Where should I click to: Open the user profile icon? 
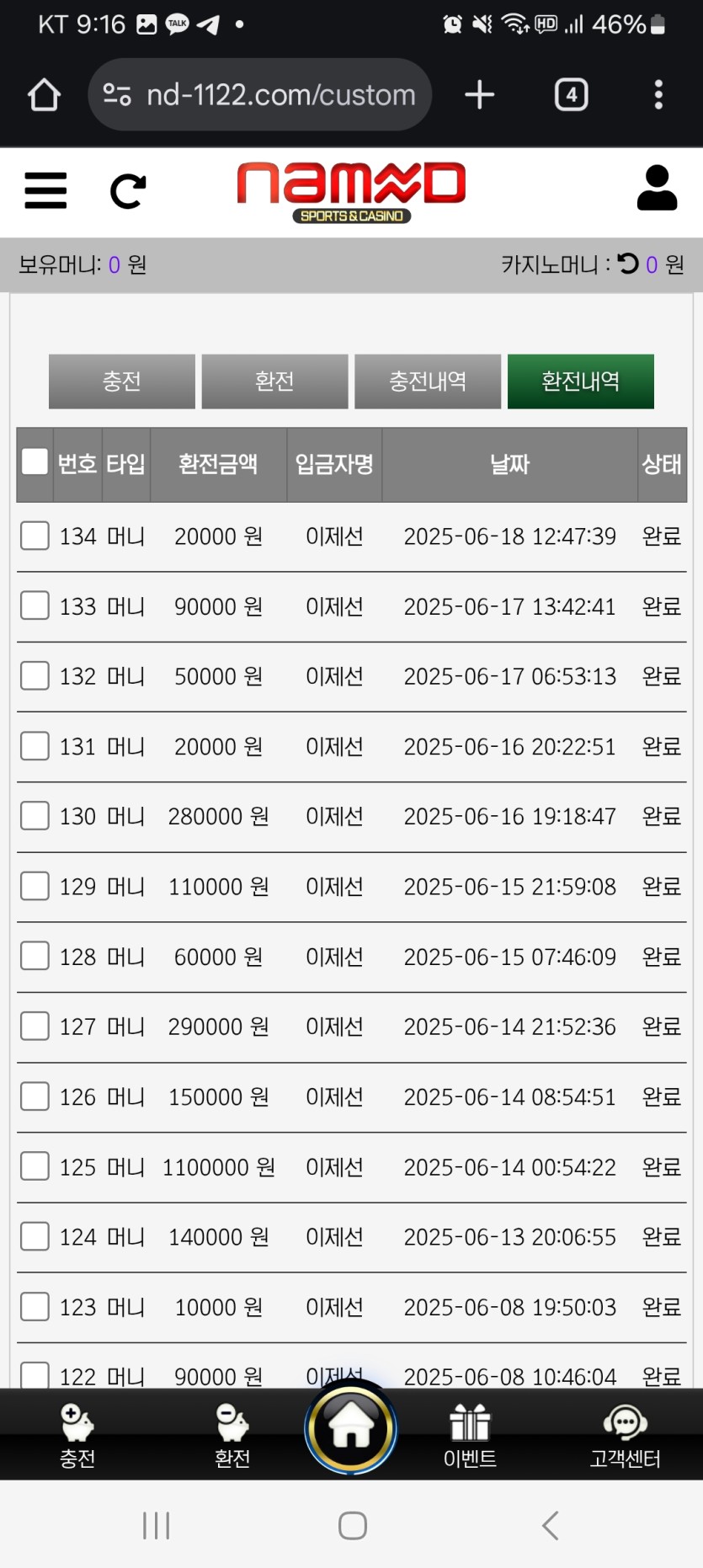[x=657, y=188]
